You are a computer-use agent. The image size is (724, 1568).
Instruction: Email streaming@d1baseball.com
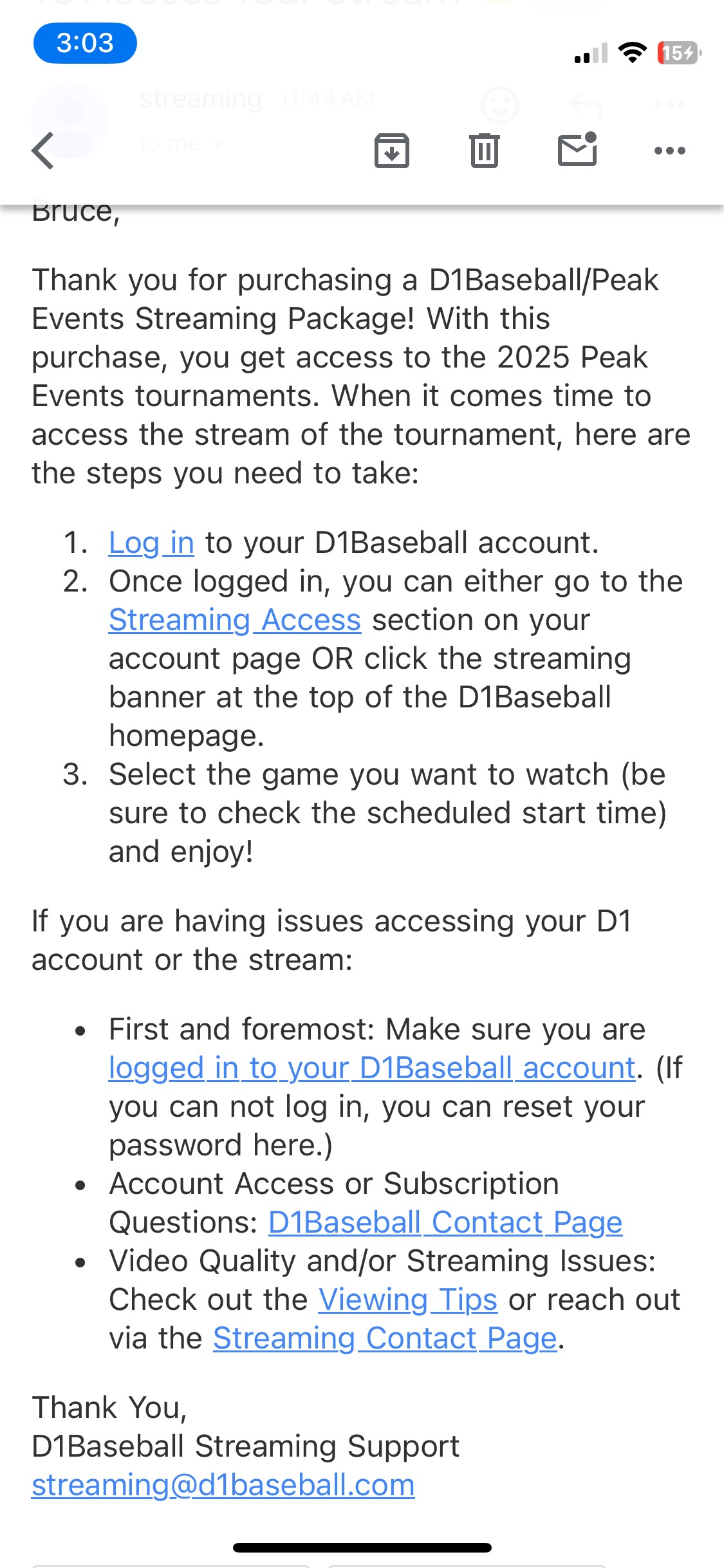click(x=223, y=1485)
